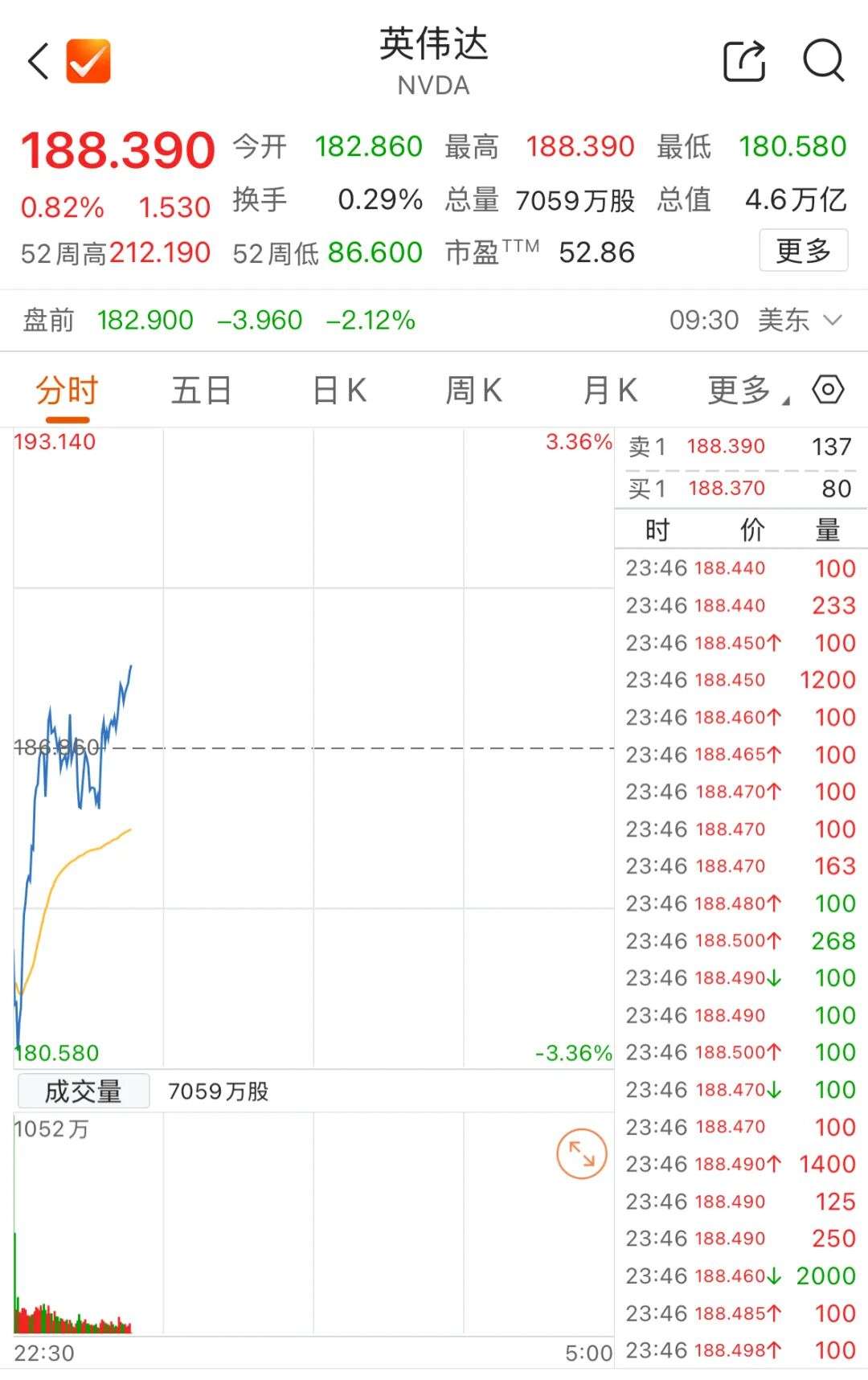Select the 月K monthly tab

611,389
